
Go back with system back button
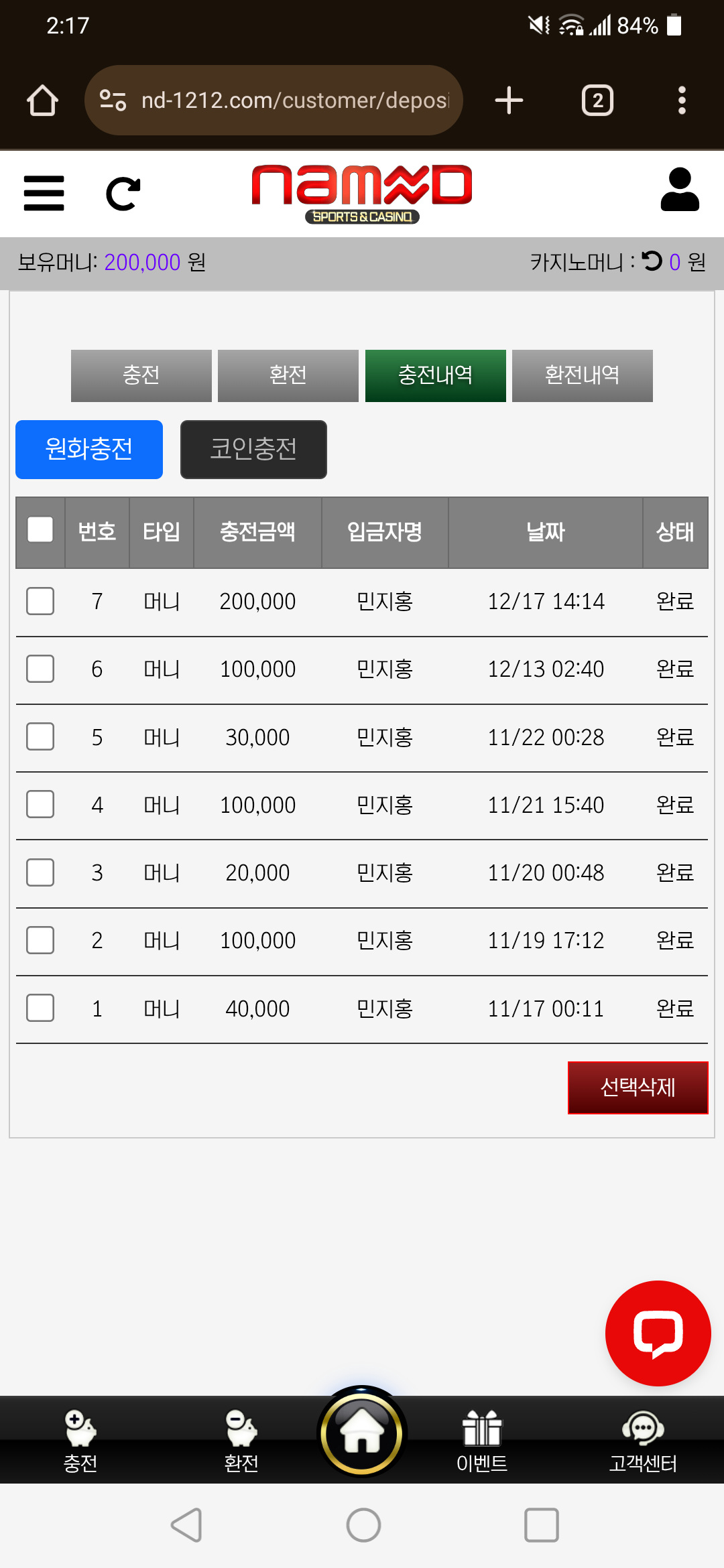tap(187, 1525)
